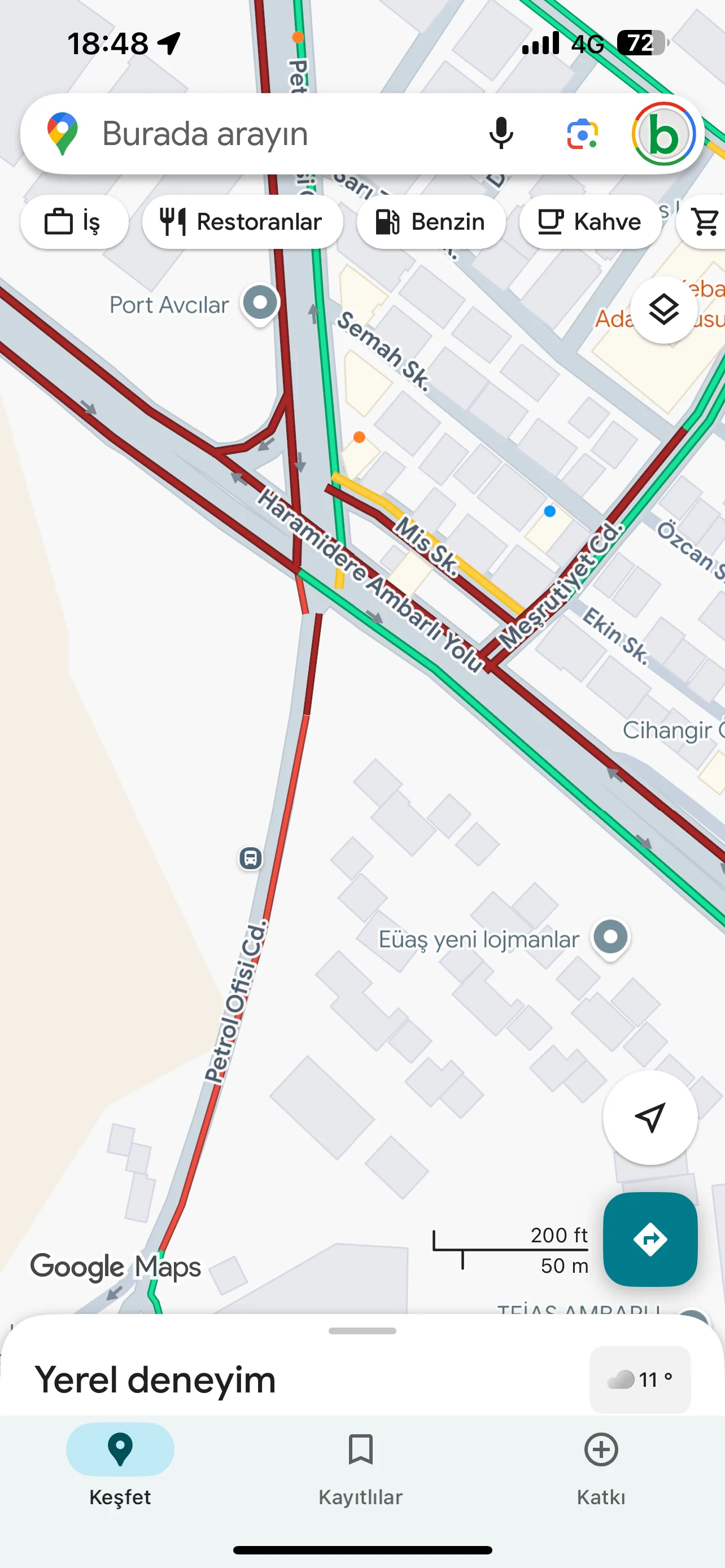725x1568 pixels.
Task: Tap the bus stop icon on map
Action: [250, 859]
